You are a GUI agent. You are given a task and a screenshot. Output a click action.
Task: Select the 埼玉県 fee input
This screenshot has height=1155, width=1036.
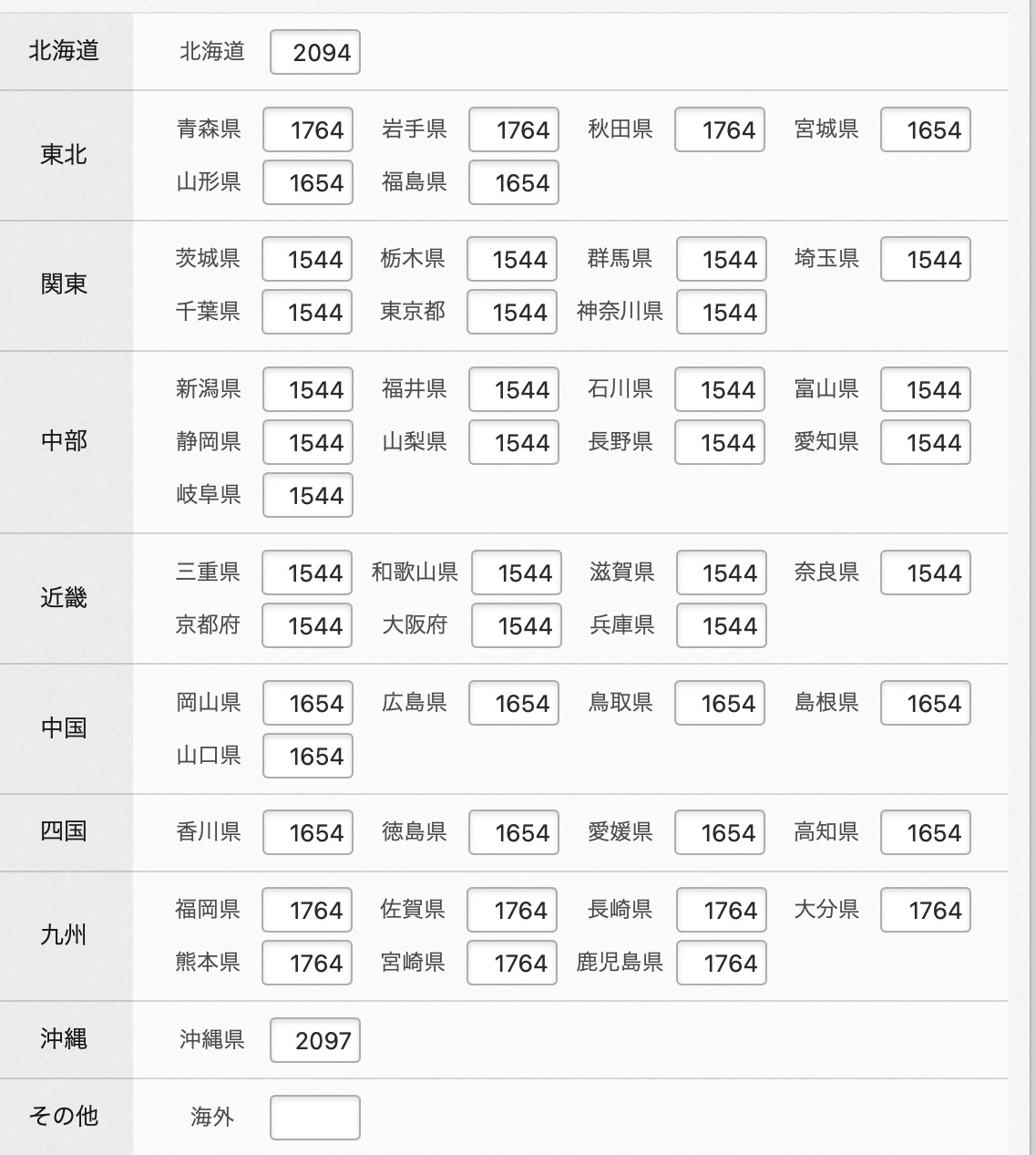pyautogui.click(x=925, y=259)
